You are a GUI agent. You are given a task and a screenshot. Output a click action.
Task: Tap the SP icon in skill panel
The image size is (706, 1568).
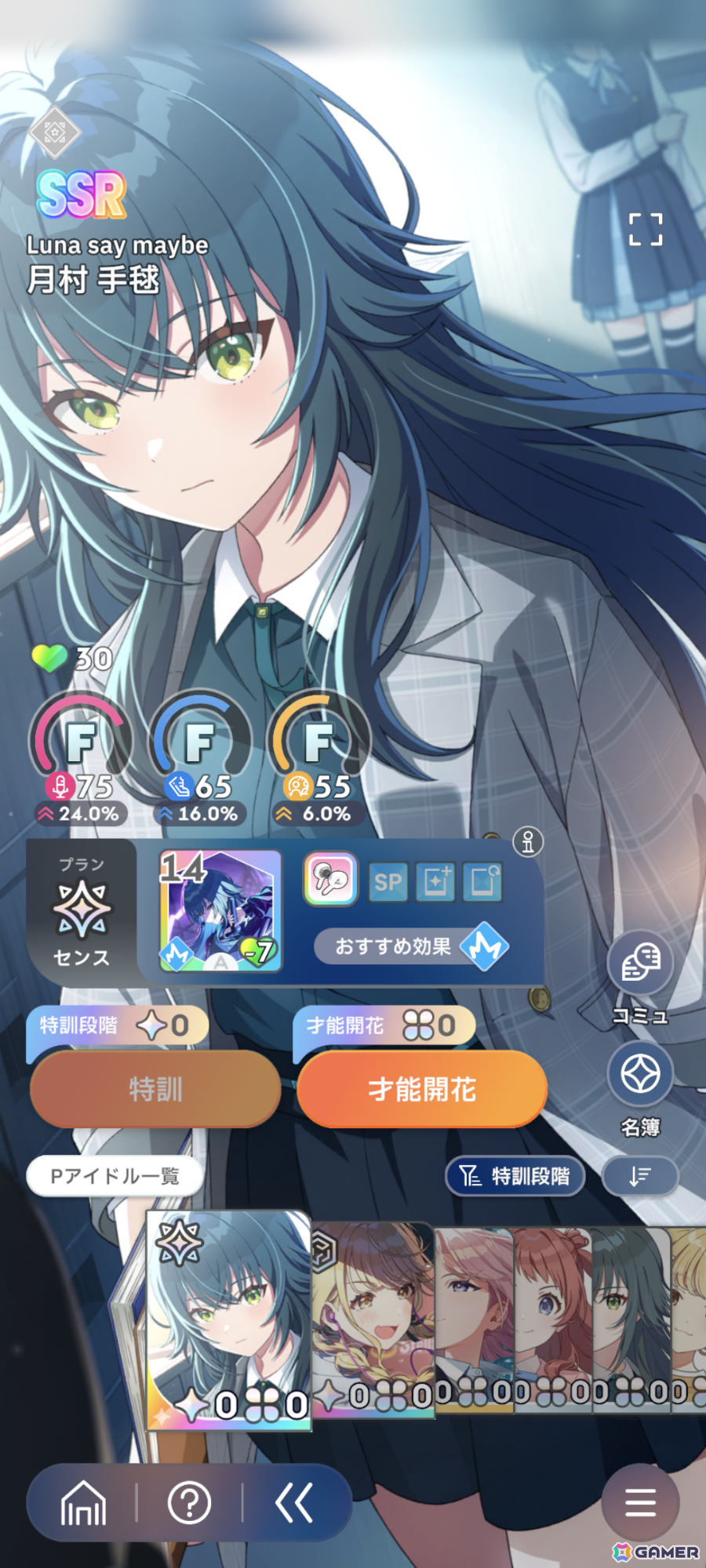coord(388,882)
